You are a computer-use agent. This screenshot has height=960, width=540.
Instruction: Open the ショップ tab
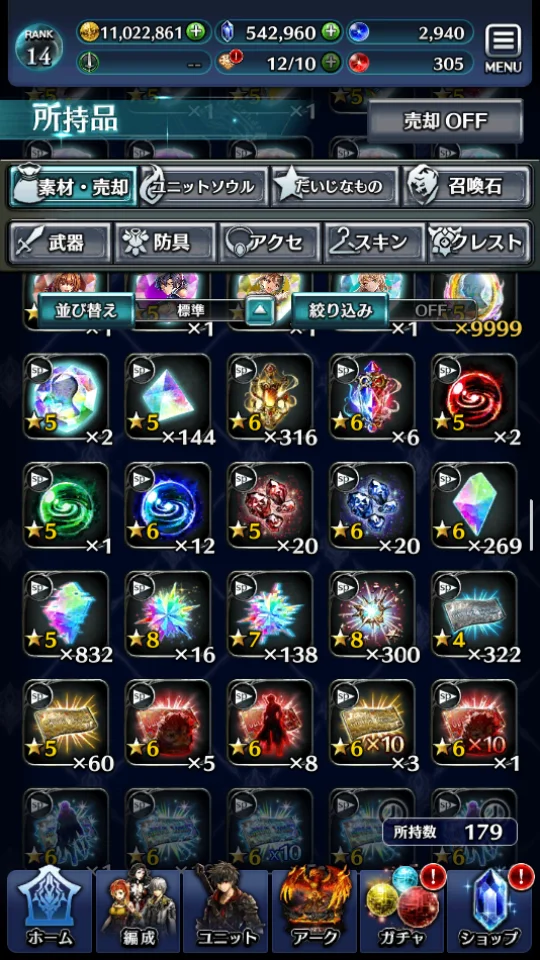(x=490, y=910)
